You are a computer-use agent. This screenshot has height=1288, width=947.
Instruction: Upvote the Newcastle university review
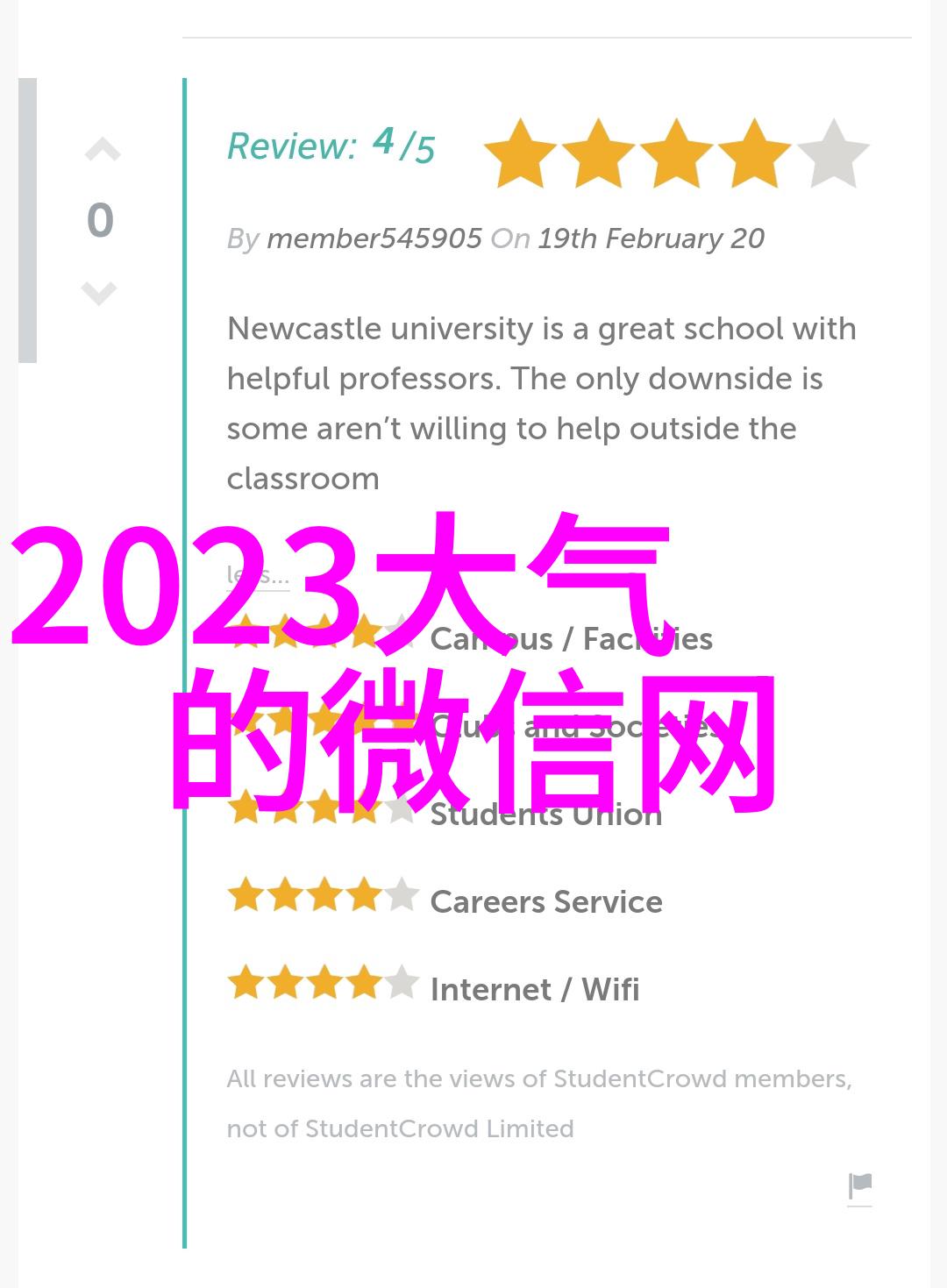102,151
